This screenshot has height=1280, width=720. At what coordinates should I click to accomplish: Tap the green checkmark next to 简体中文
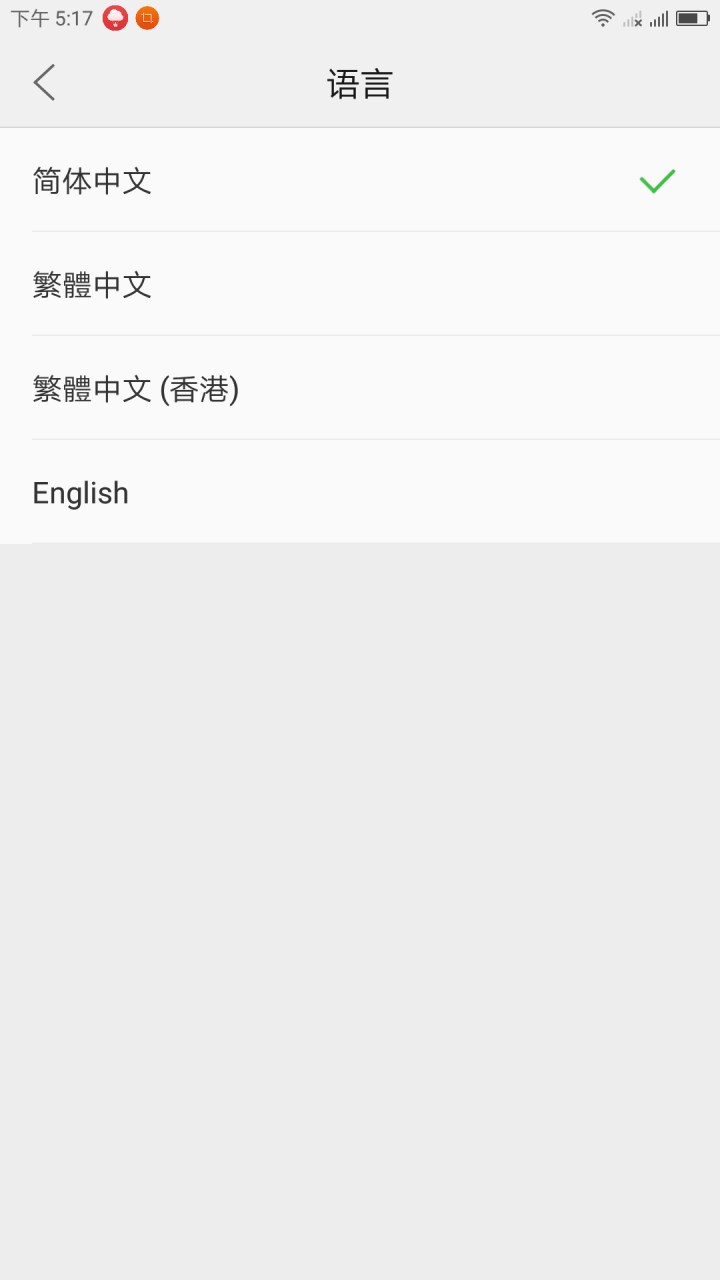pyautogui.click(x=657, y=181)
